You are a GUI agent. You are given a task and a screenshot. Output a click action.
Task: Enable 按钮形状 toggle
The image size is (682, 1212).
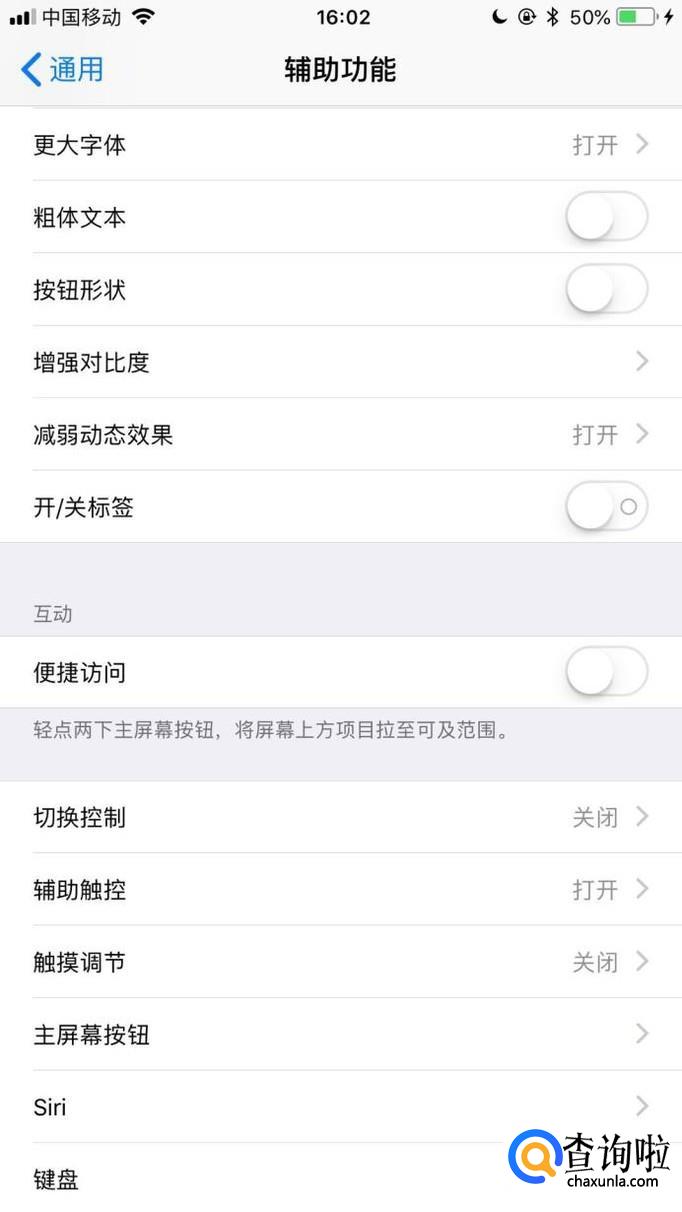coord(607,290)
